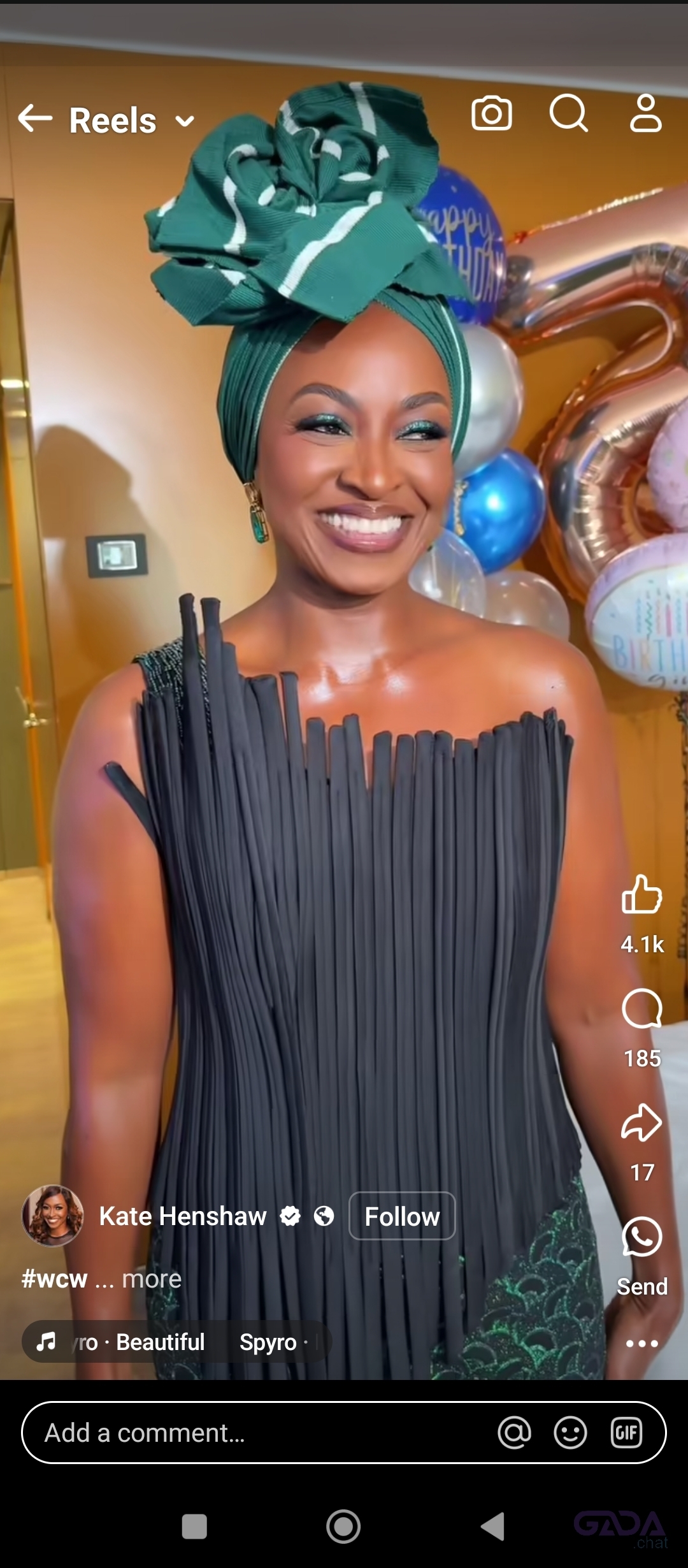The width and height of the screenshot is (688, 1568).
Task: Open the camera to create a reel
Action: (x=491, y=113)
